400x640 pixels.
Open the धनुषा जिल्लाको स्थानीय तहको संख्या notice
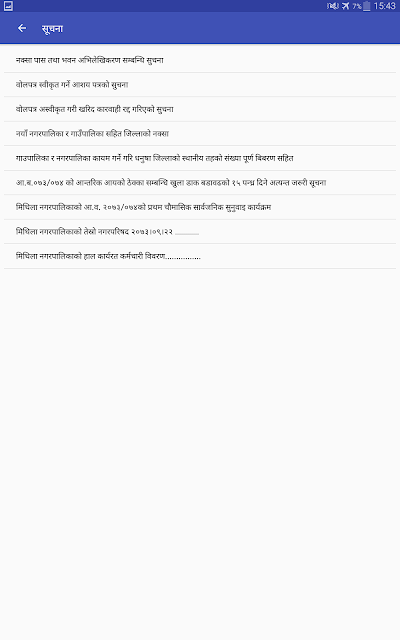tap(200, 158)
